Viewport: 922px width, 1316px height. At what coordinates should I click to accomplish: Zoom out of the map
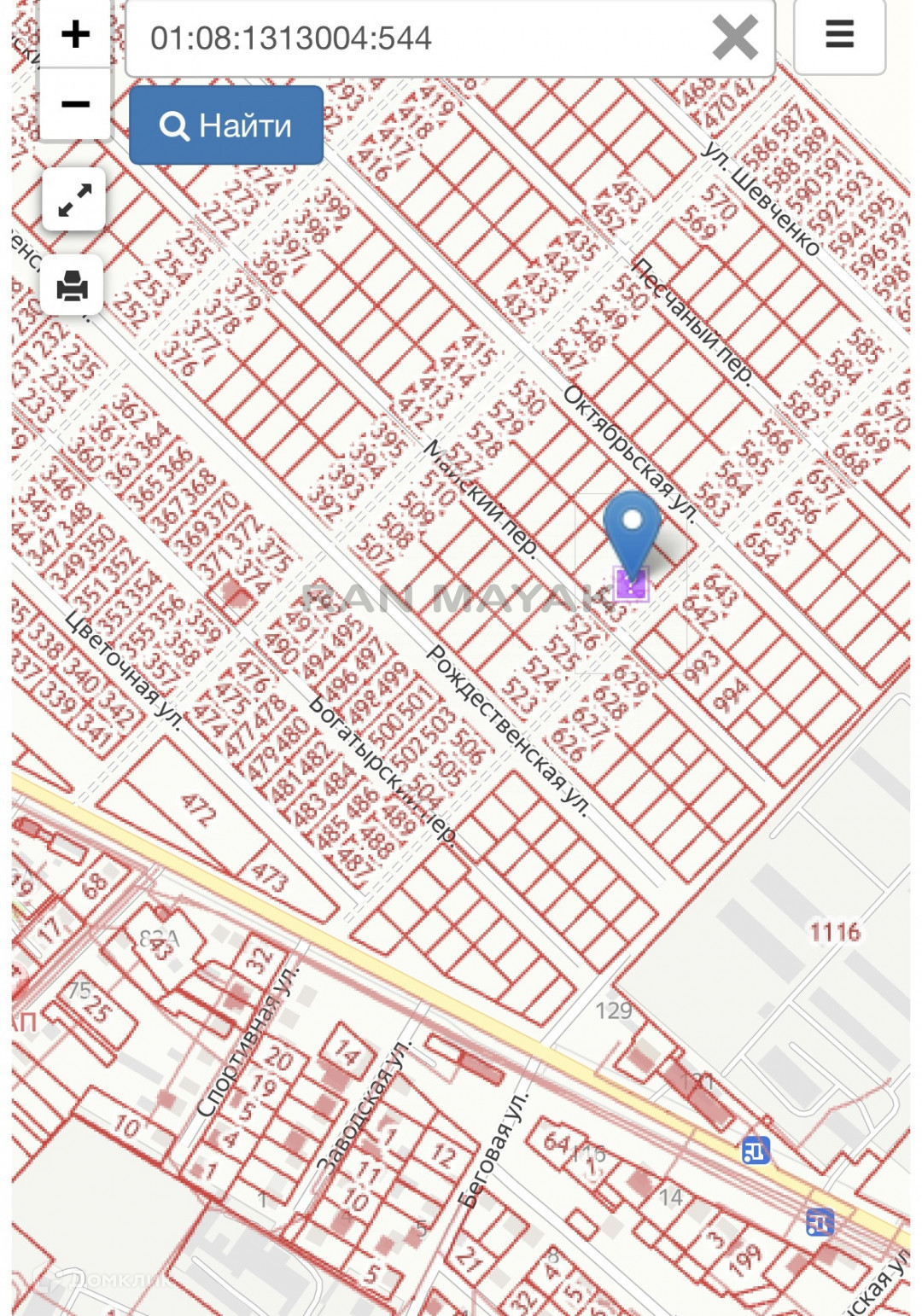click(x=75, y=104)
